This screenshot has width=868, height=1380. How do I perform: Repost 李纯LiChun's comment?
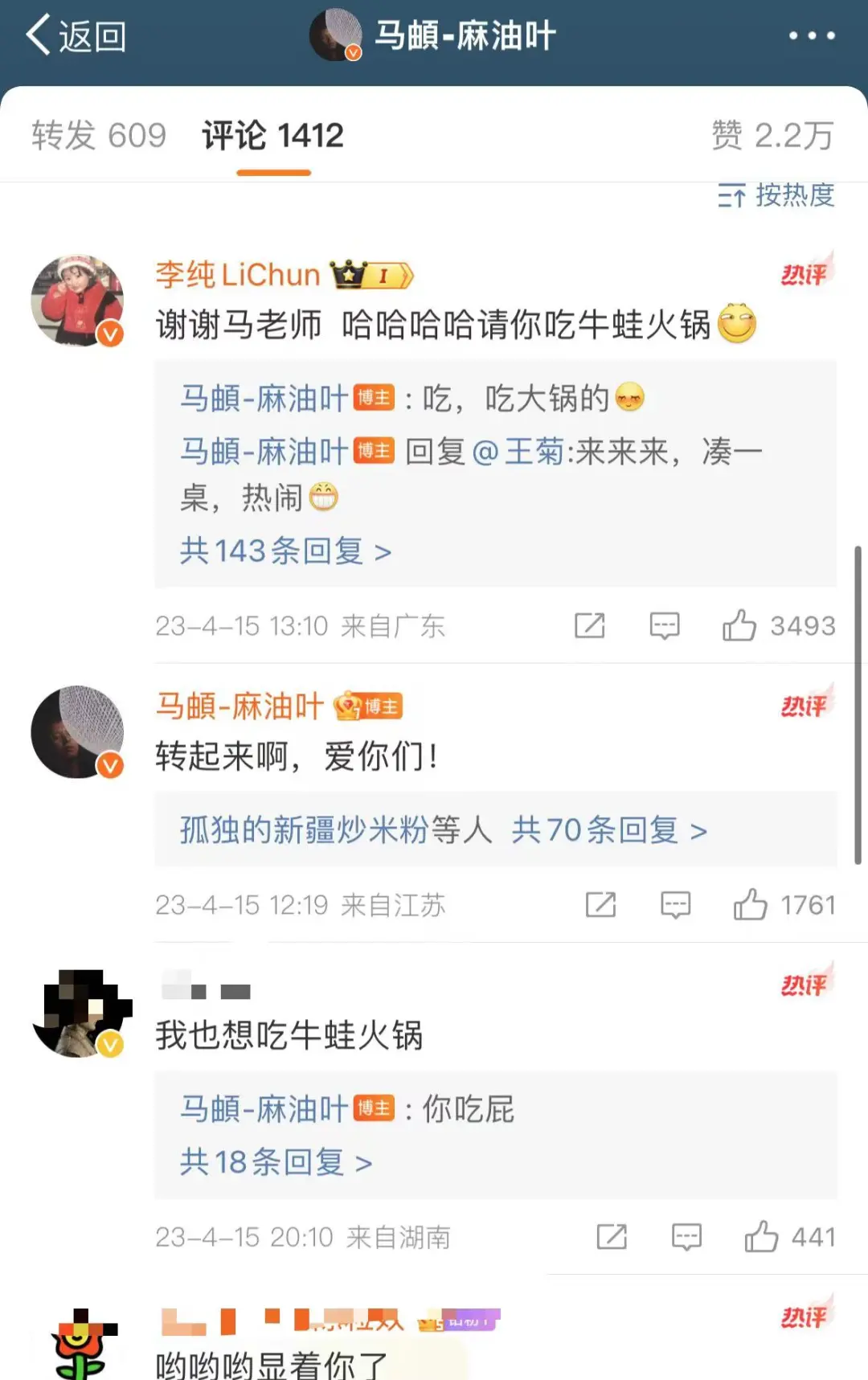click(x=589, y=625)
